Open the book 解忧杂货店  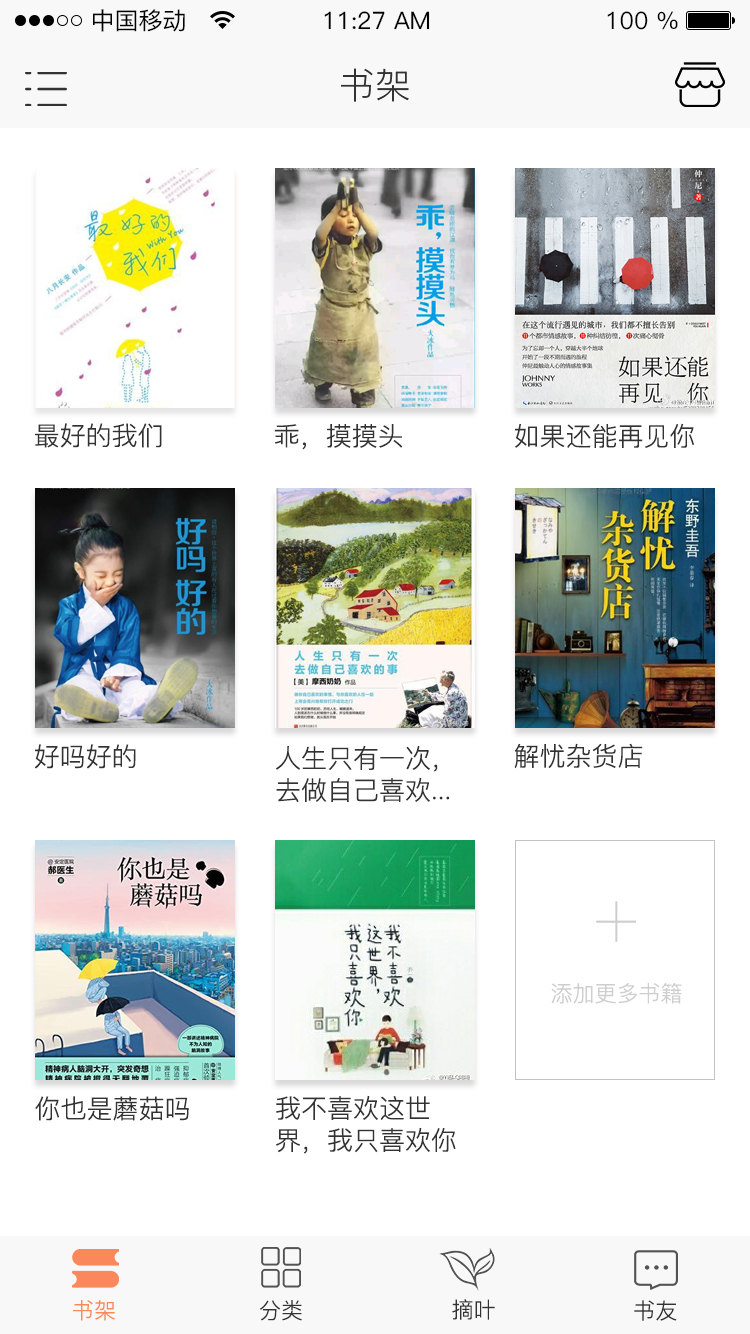coord(615,608)
